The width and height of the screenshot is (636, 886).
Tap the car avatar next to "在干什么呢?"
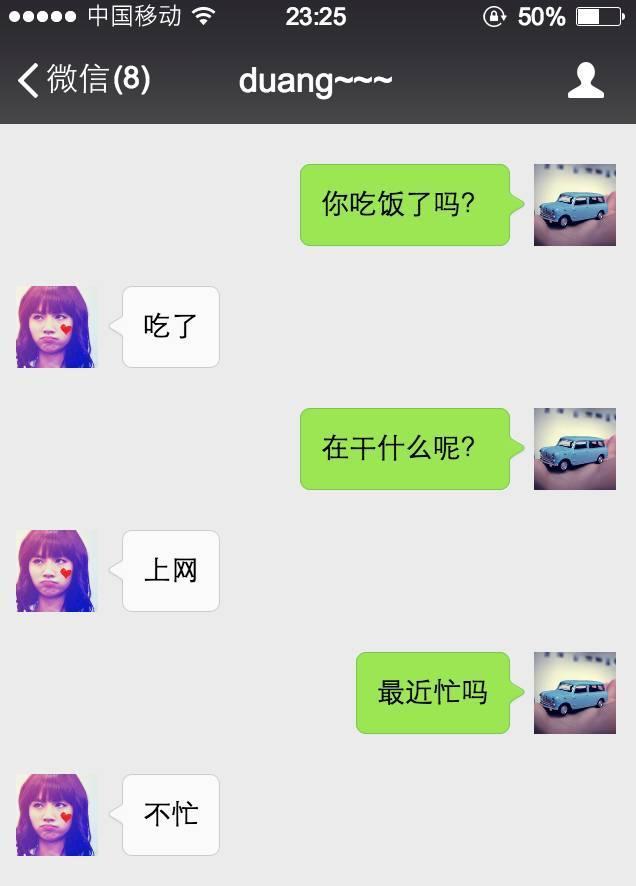coord(574,449)
